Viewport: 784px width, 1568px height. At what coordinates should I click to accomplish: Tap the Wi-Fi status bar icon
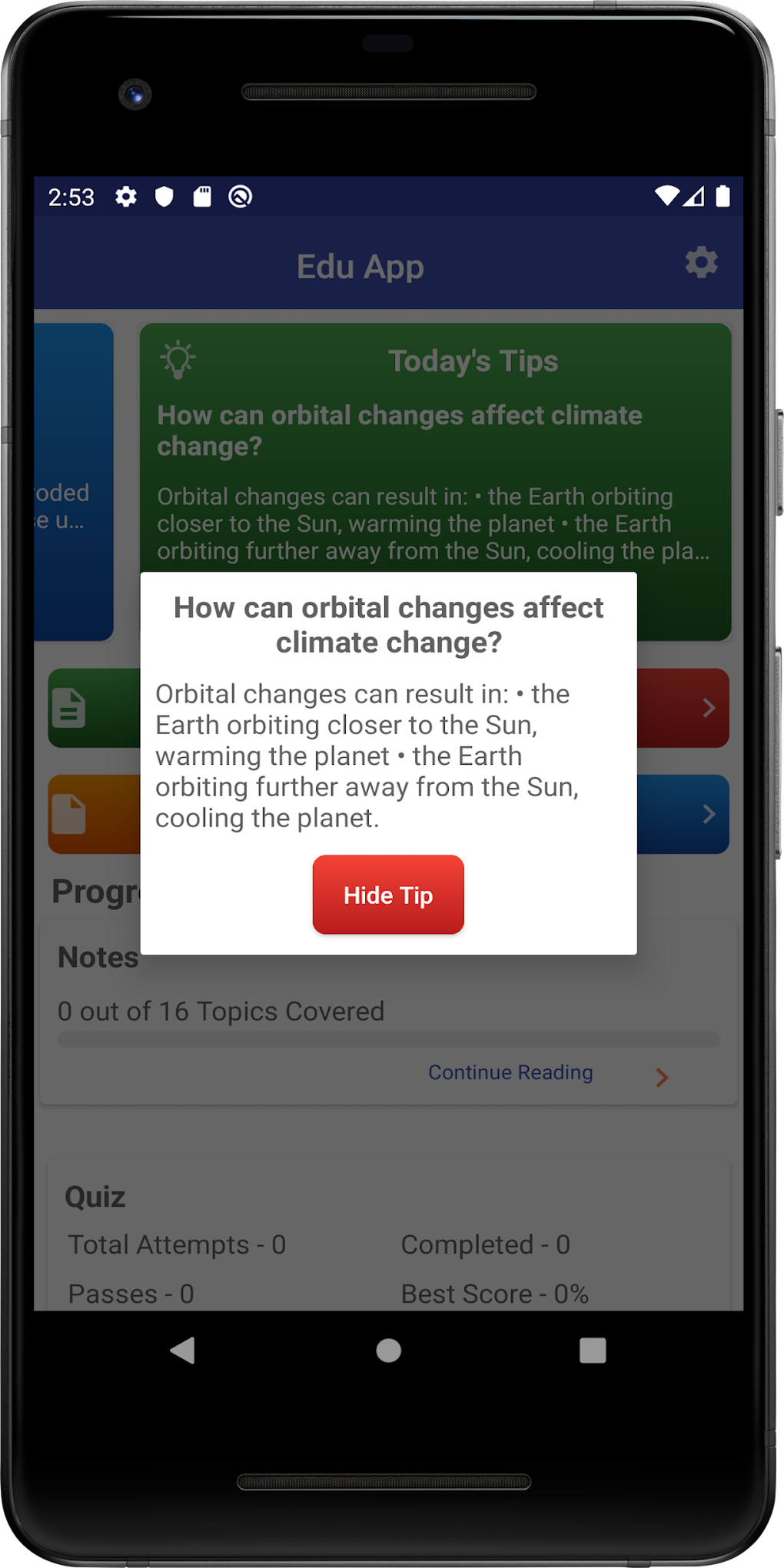coord(666,197)
